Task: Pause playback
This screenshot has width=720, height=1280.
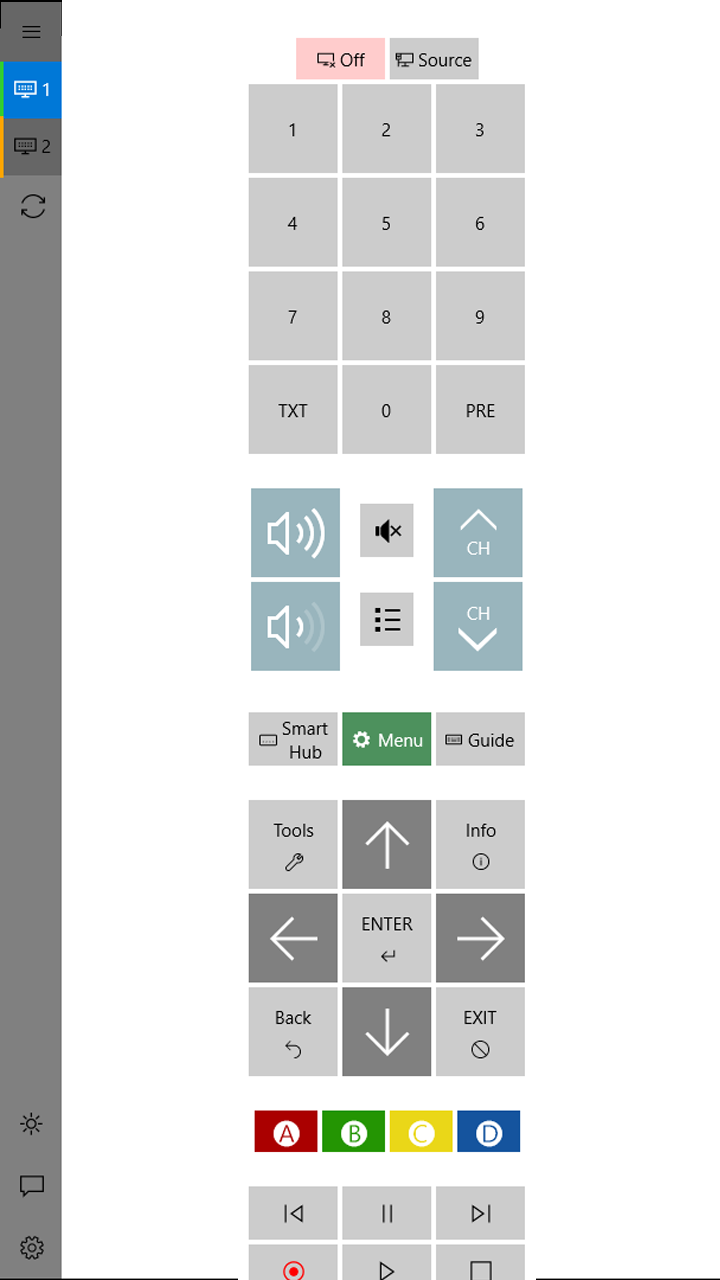Action: pos(387,1213)
